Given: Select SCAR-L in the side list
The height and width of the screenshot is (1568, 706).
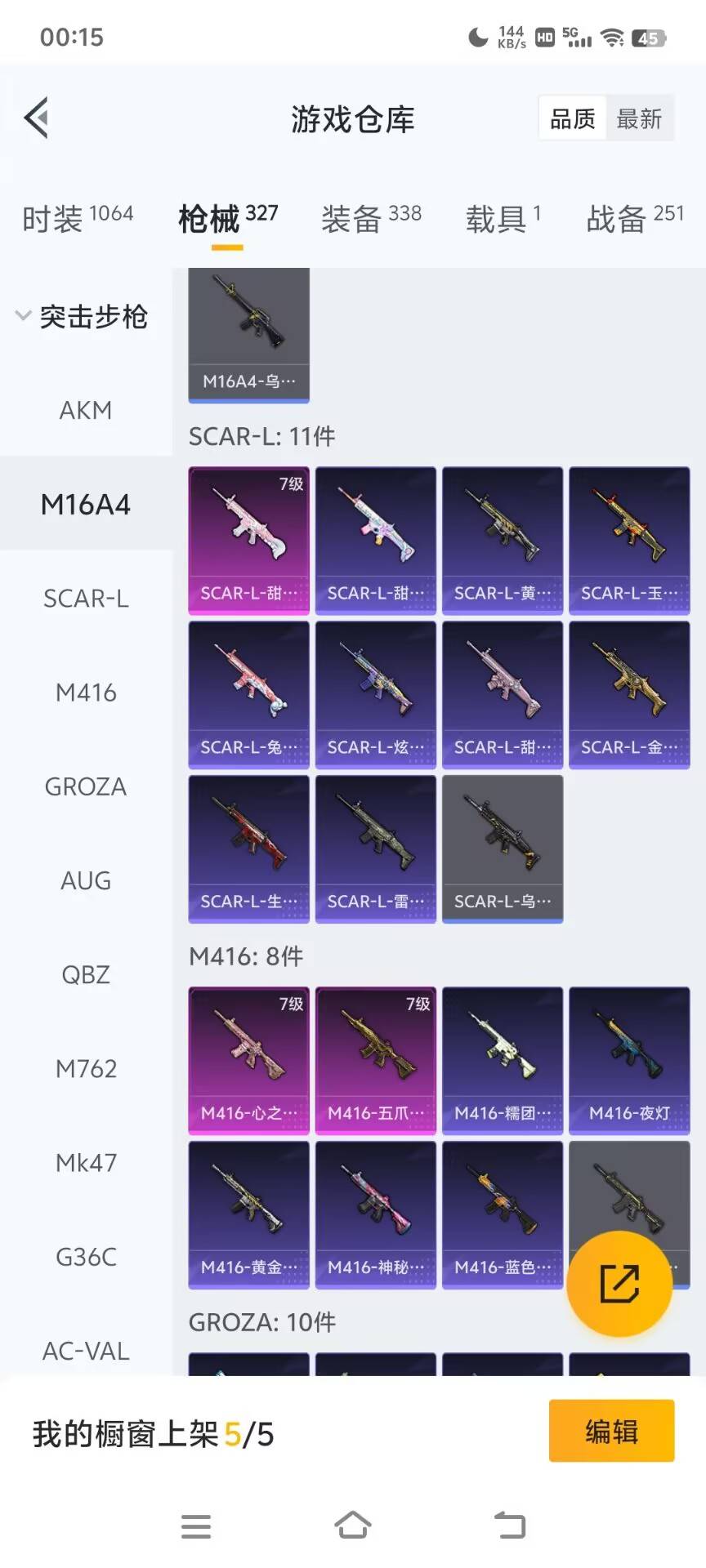Looking at the screenshot, I should pos(86,599).
